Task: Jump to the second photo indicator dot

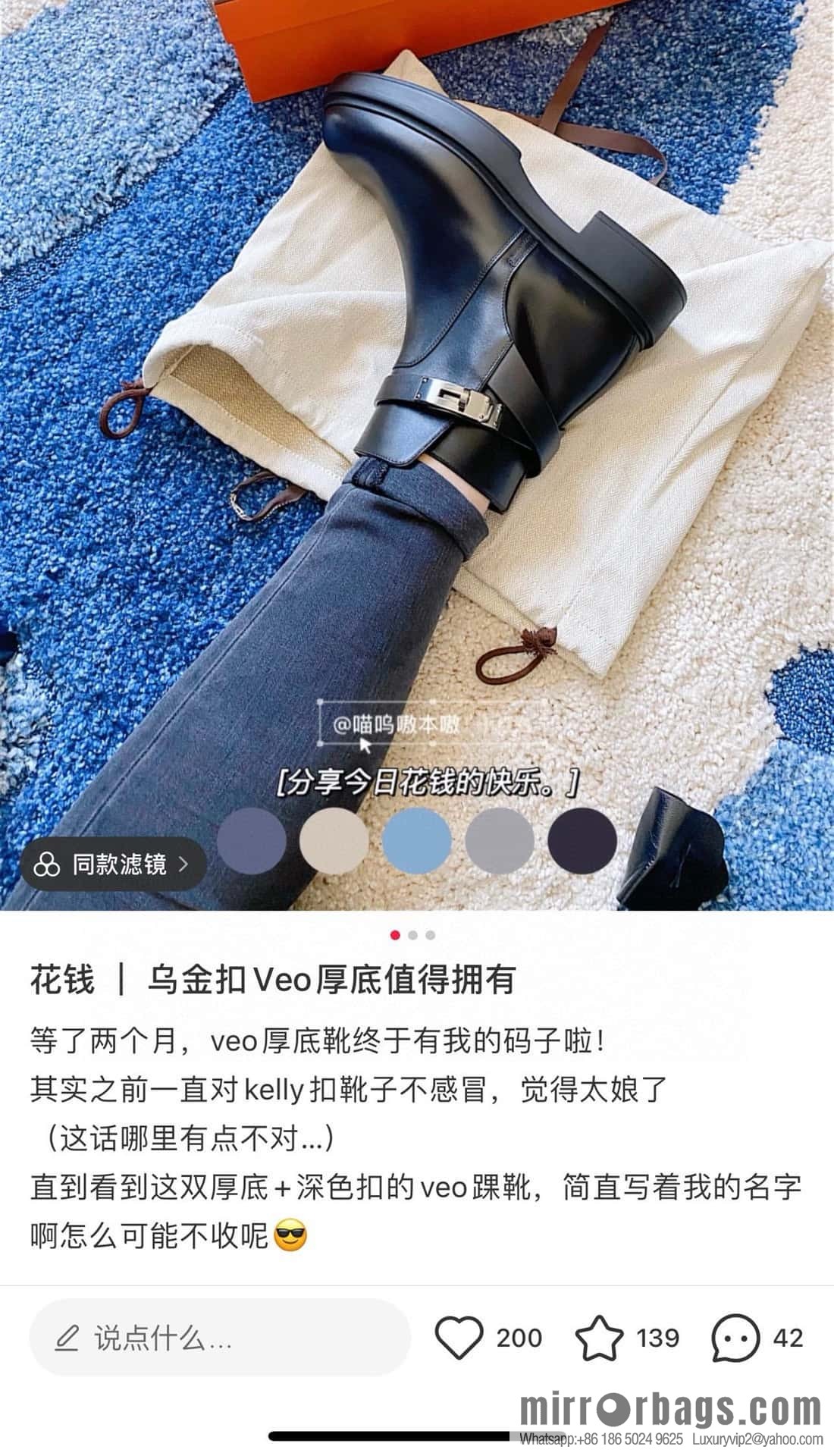Action: pos(412,935)
